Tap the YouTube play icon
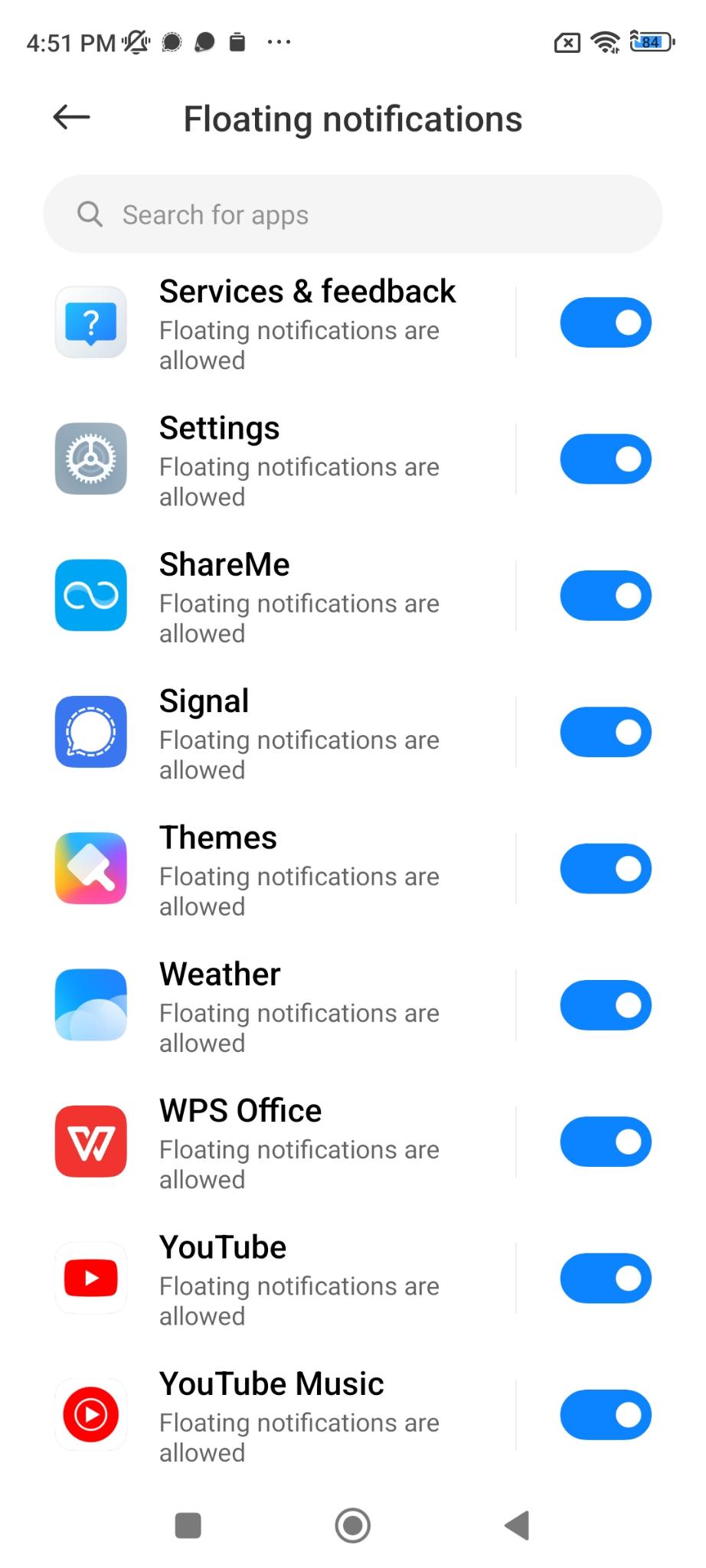The width and height of the screenshot is (706, 1568). (90, 1277)
